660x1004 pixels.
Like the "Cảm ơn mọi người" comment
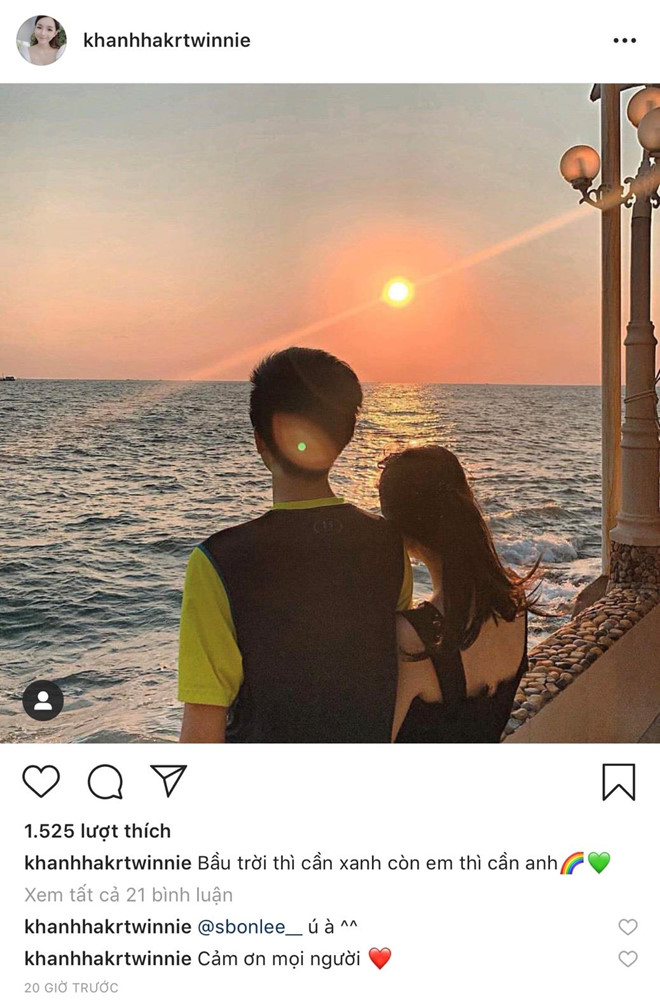click(627, 959)
